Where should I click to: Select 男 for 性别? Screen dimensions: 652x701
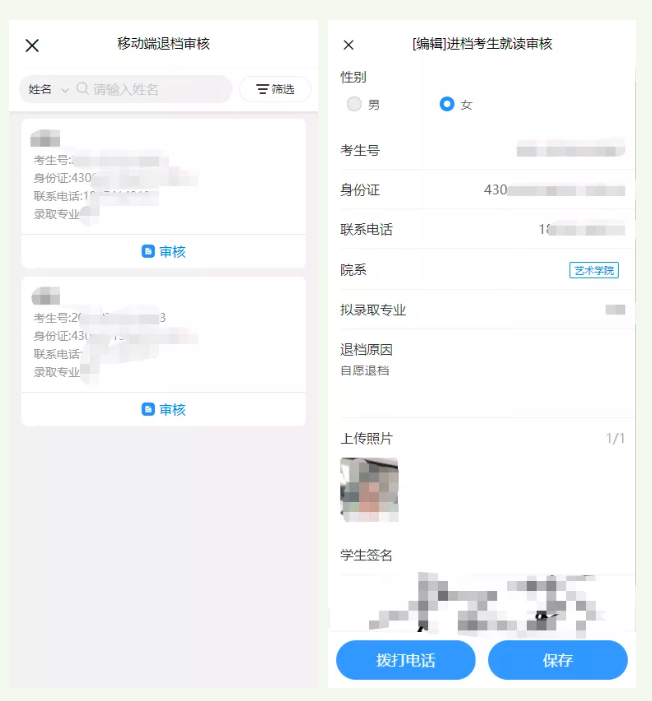pyautogui.click(x=354, y=104)
